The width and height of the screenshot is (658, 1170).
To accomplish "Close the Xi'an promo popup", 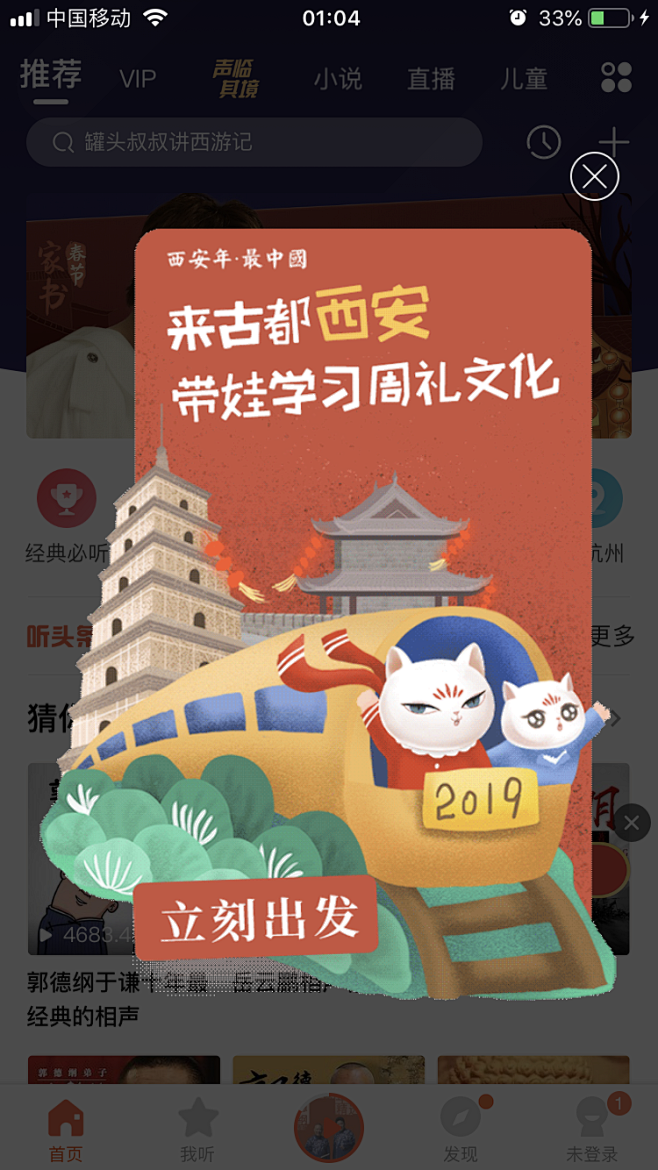I will click(594, 177).
